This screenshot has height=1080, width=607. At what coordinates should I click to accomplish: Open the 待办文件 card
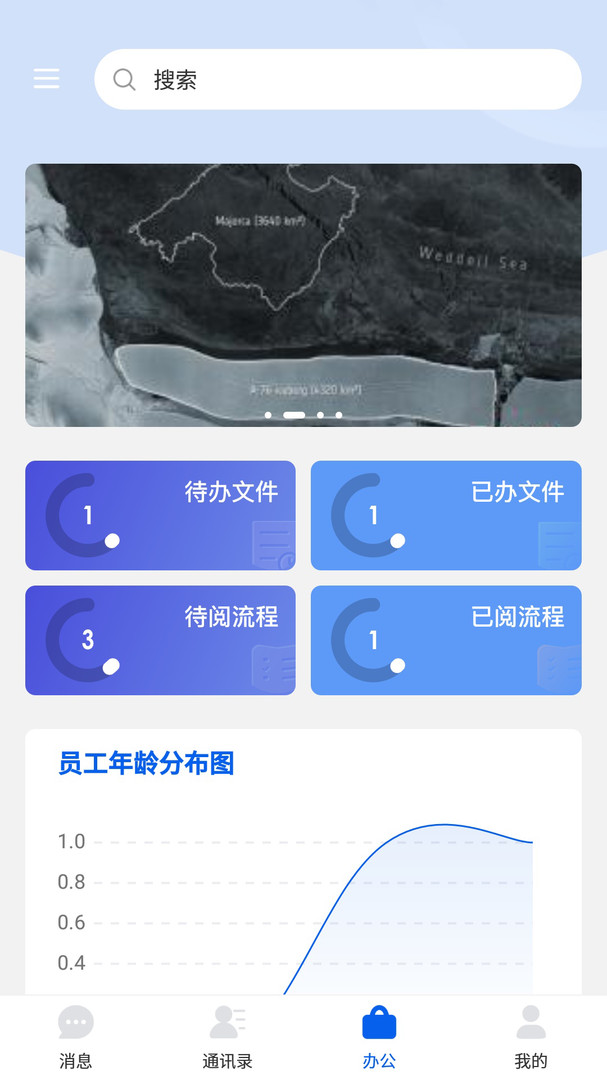tap(160, 515)
